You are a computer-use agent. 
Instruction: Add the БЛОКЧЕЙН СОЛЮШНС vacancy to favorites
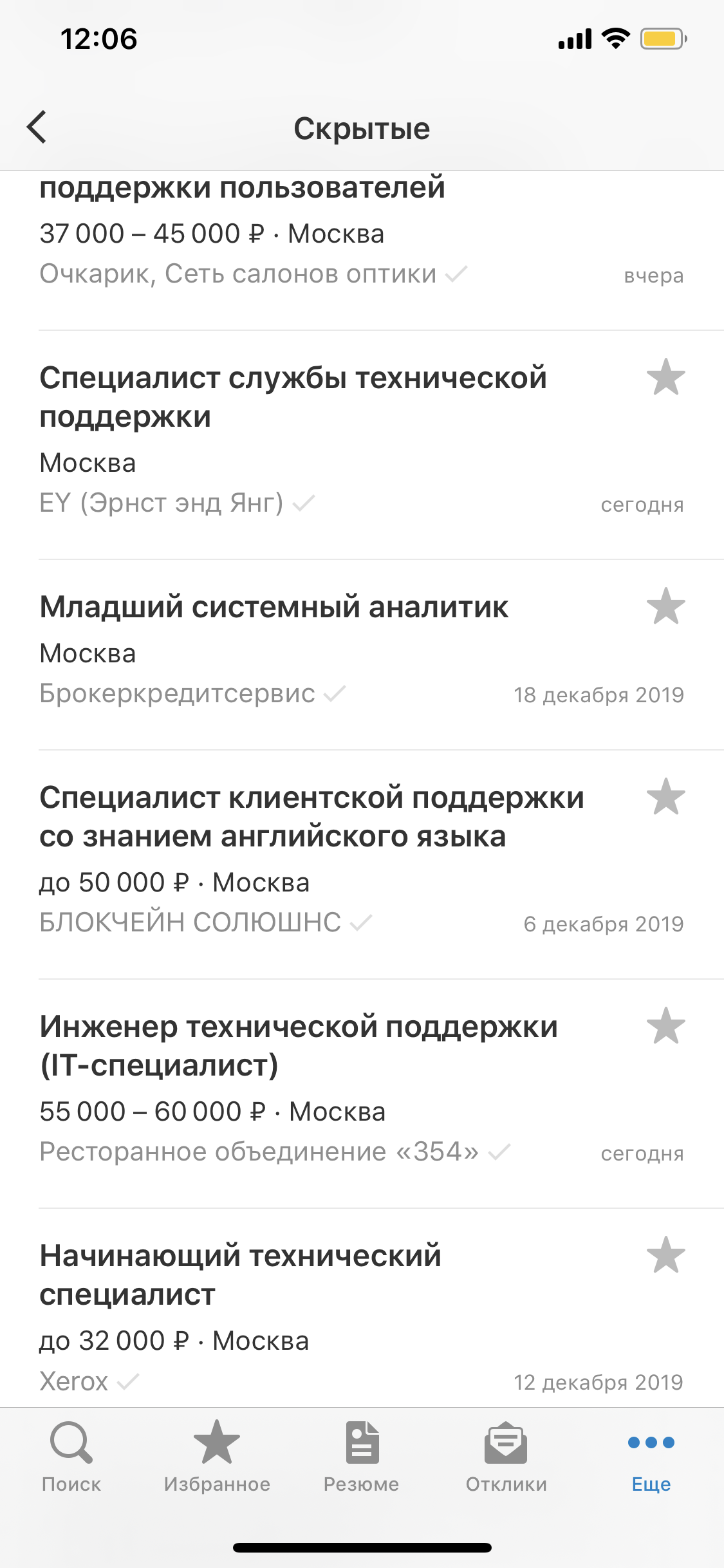click(665, 797)
